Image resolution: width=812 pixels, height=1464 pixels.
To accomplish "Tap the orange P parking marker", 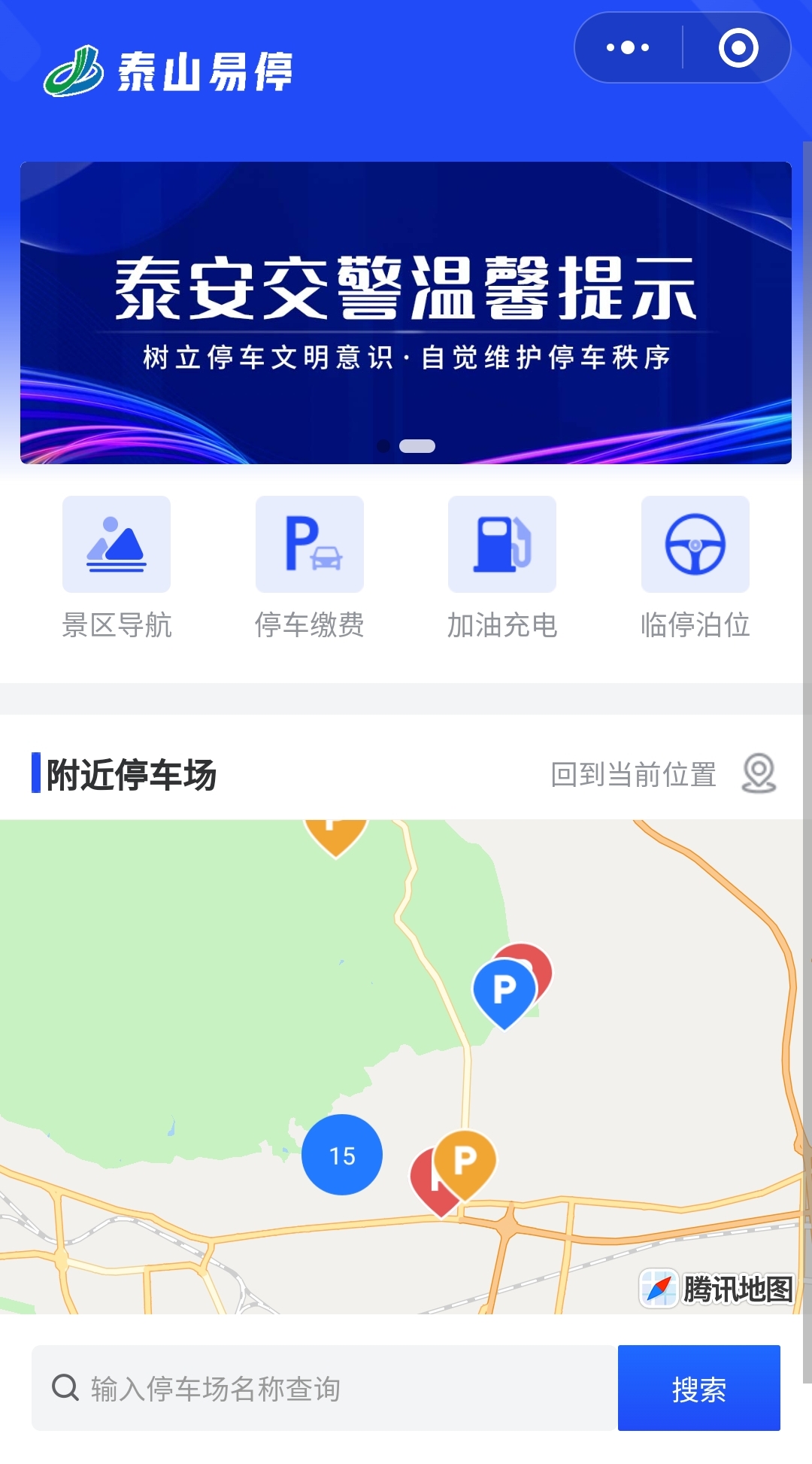I will point(464,1159).
